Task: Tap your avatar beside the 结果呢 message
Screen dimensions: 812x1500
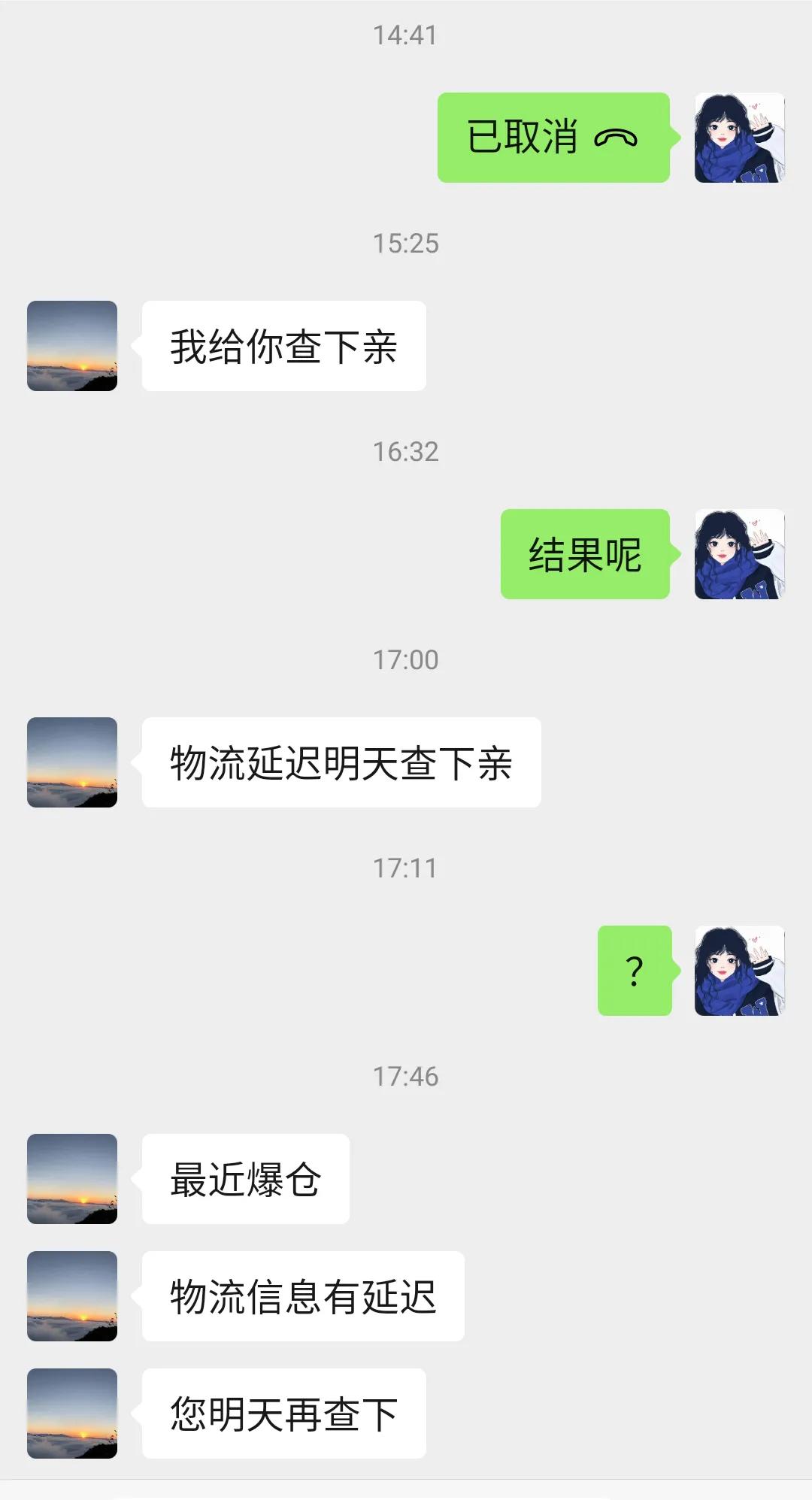Action: [x=741, y=556]
